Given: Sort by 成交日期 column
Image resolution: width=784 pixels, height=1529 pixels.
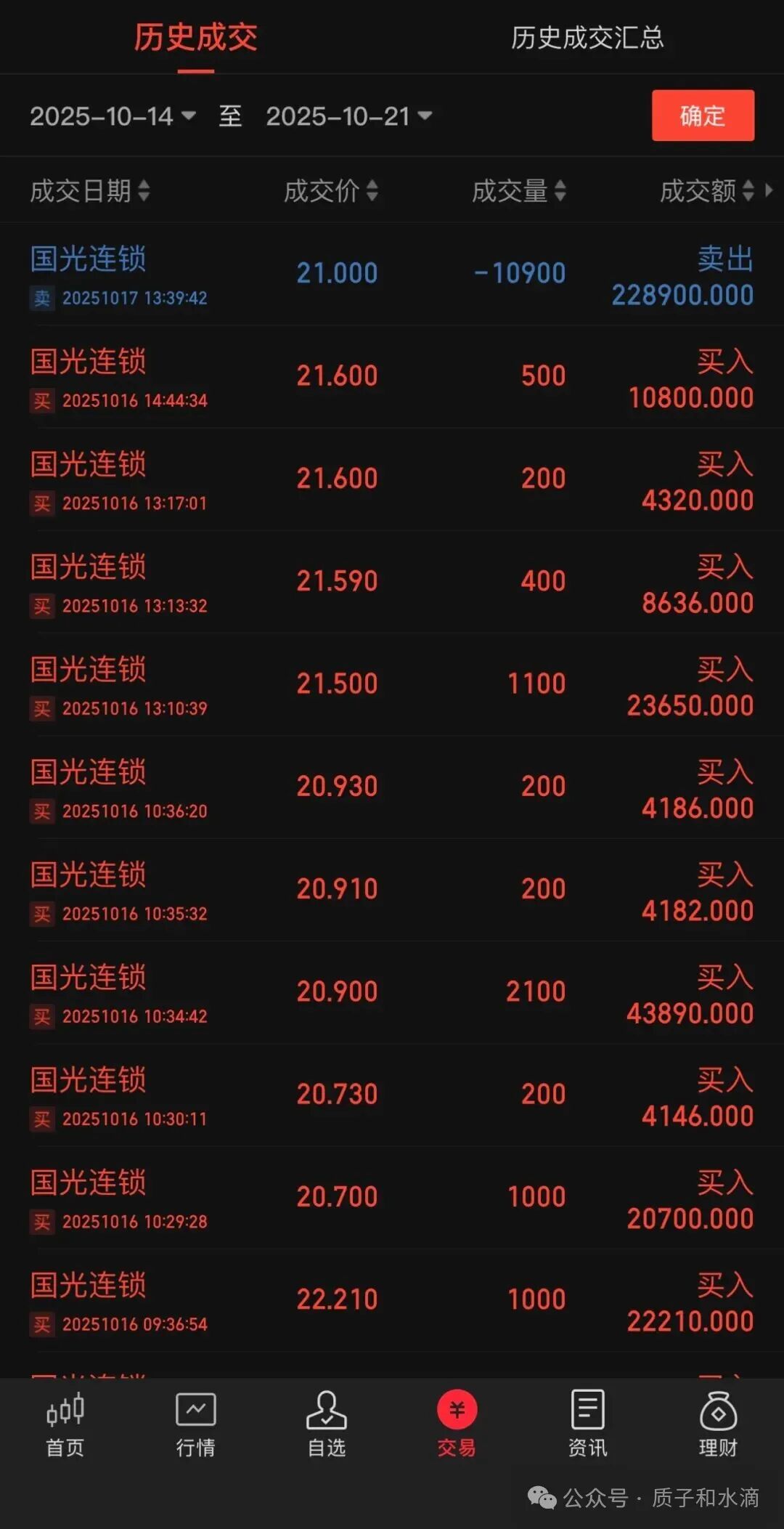Looking at the screenshot, I should (90, 191).
